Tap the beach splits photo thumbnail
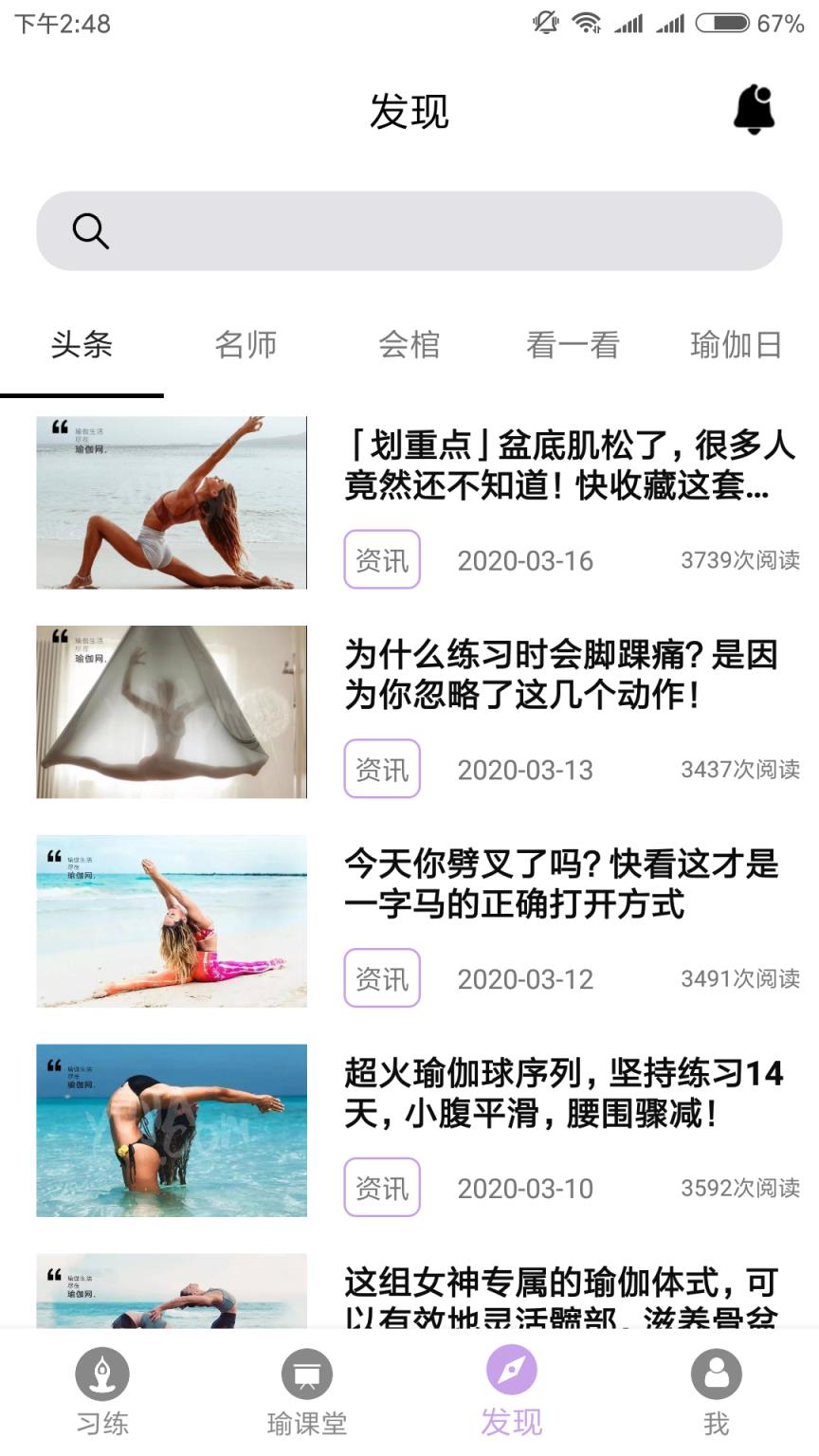819x1456 pixels. pyautogui.click(x=172, y=921)
